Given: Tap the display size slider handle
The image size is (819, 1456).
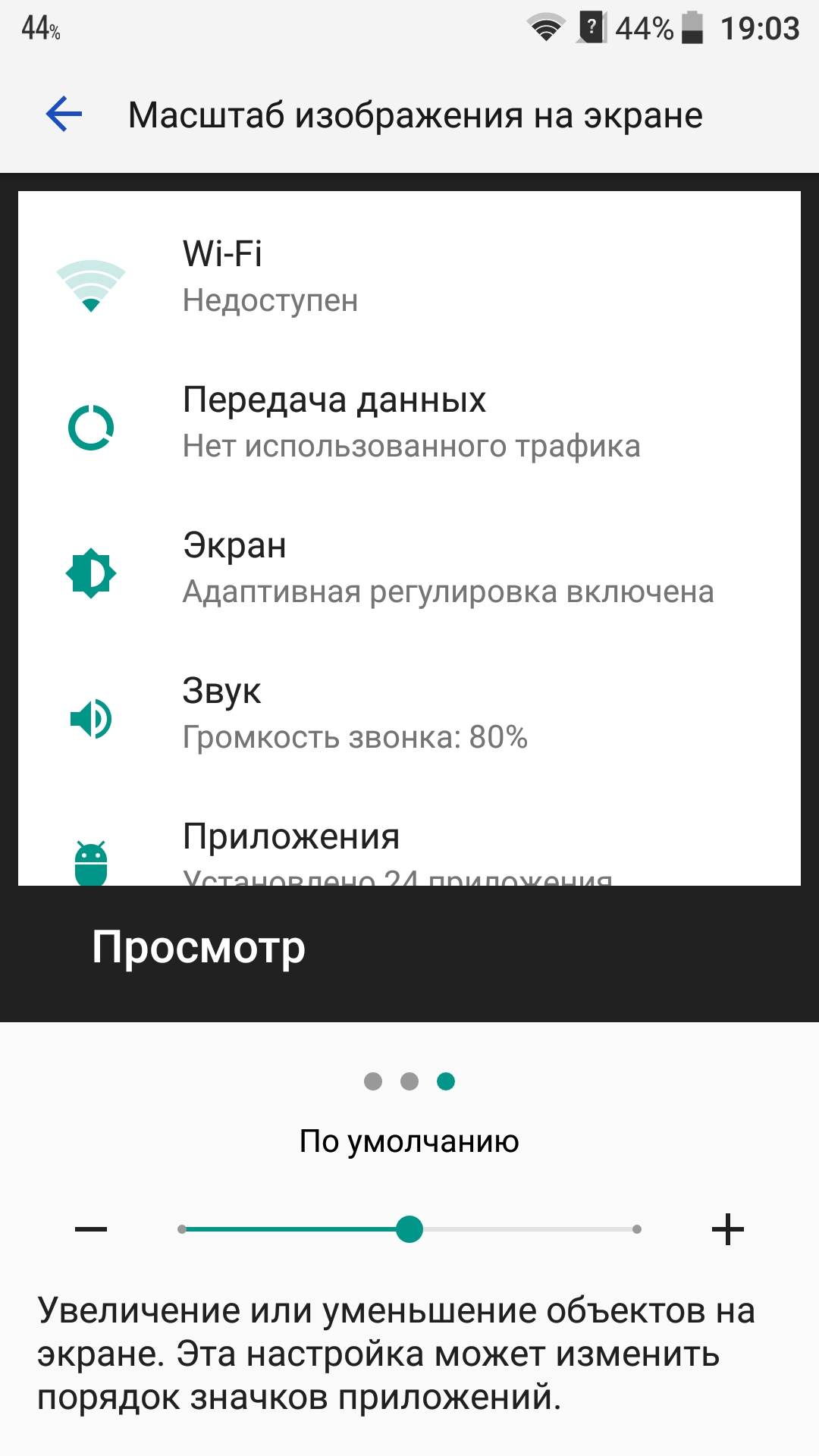Looking at the screenshot, I should coord(409,1229).
